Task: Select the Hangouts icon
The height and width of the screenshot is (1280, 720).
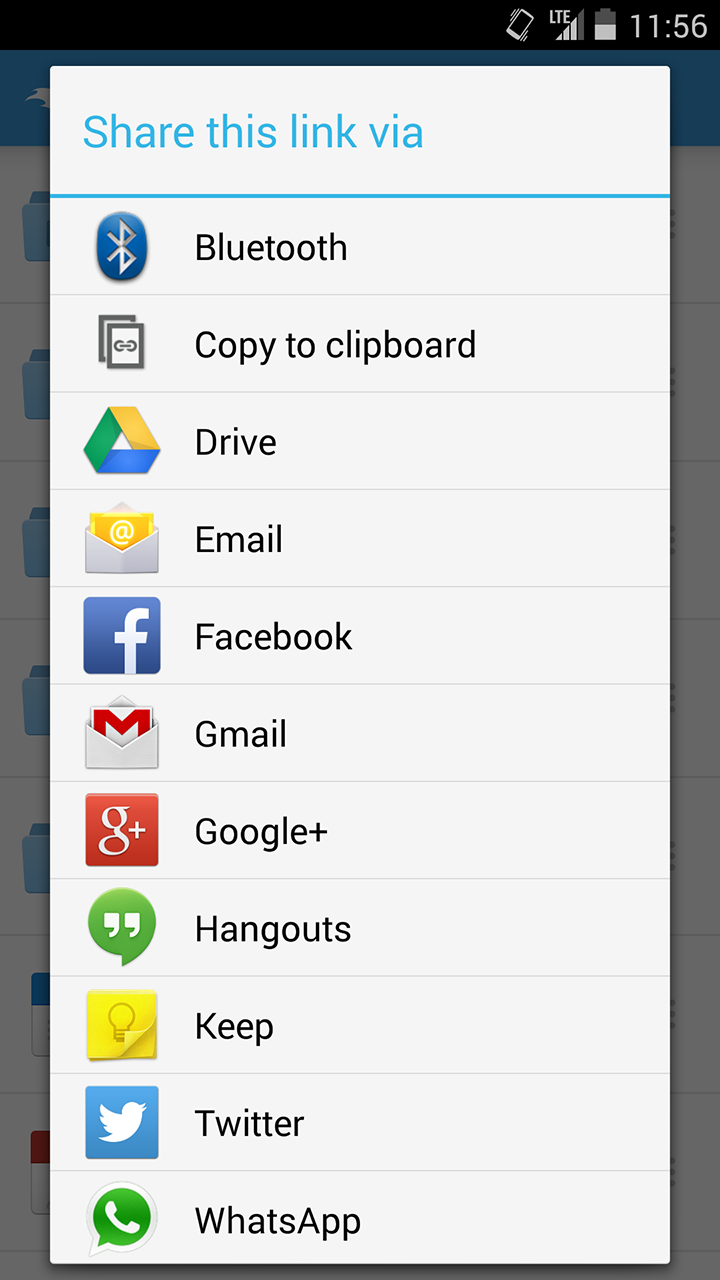Action: 121,928
